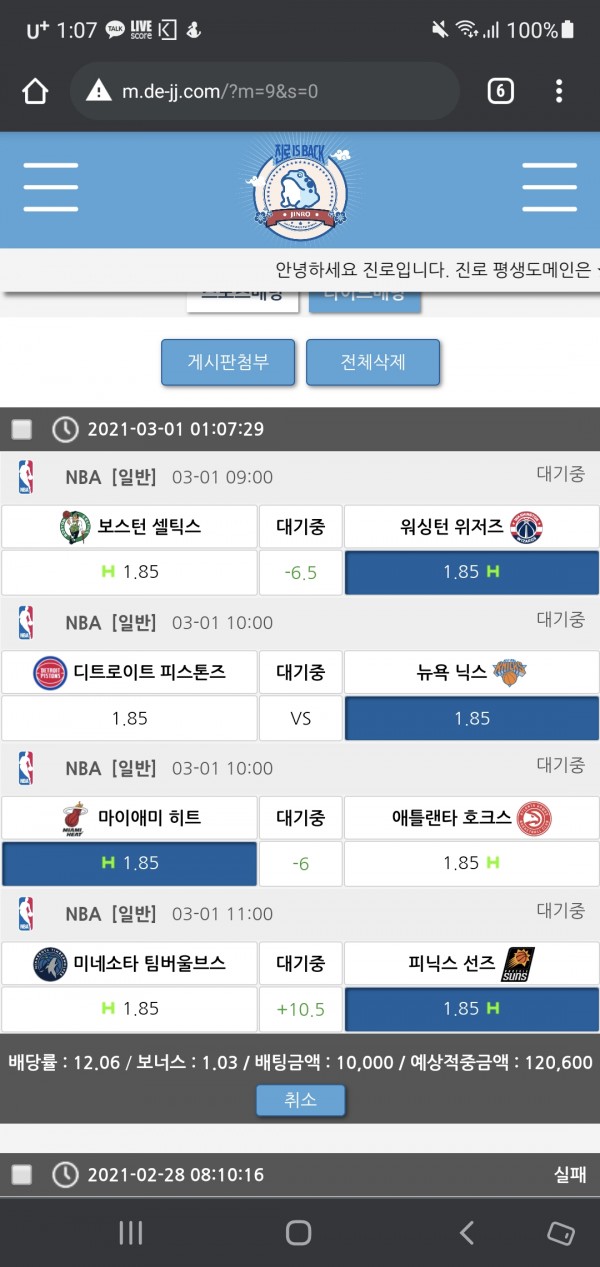Open the browser home page
This screenshot has height=1267, width=600.
(35, 92)
